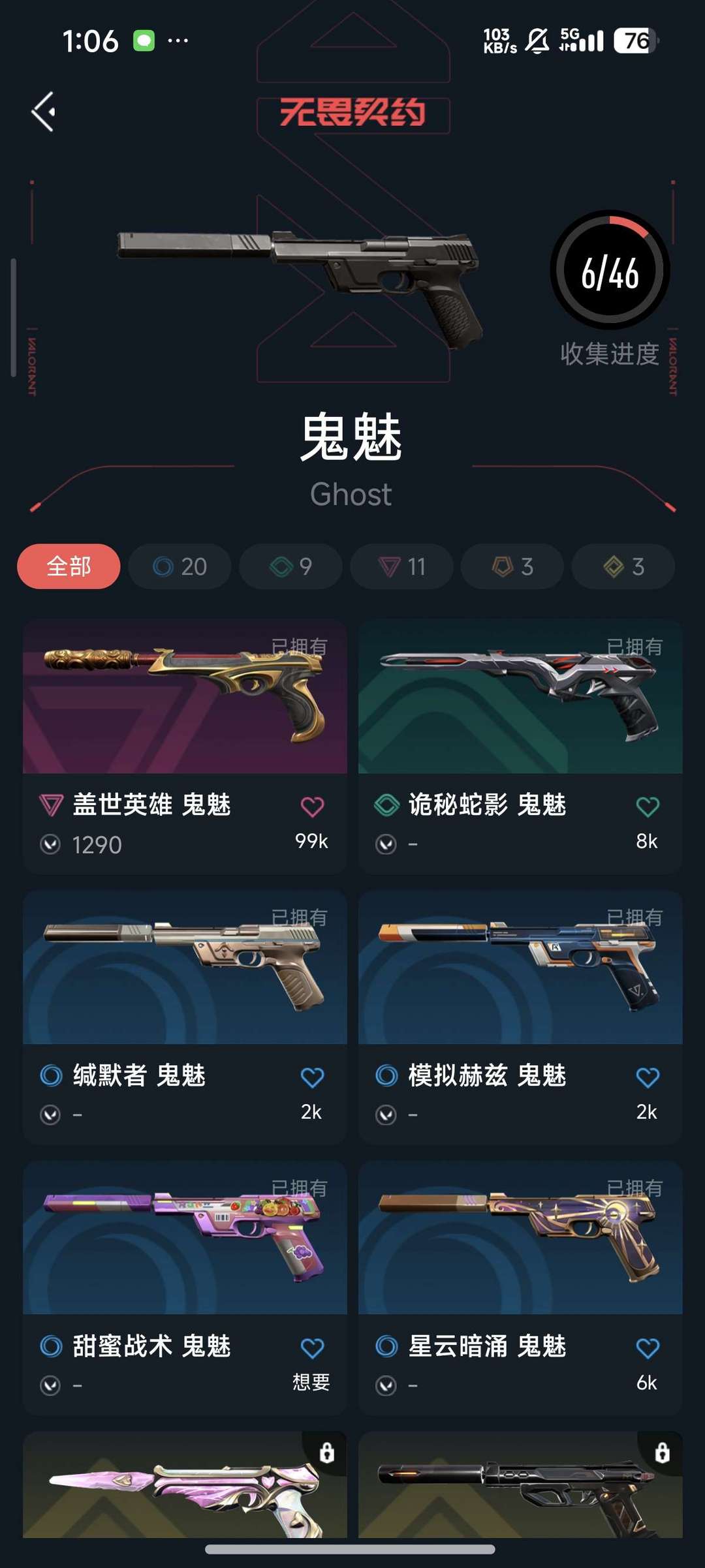Open the 缄默者 鬼魅 skin card
The image size is (705, 1568).
coord(185,1017)
